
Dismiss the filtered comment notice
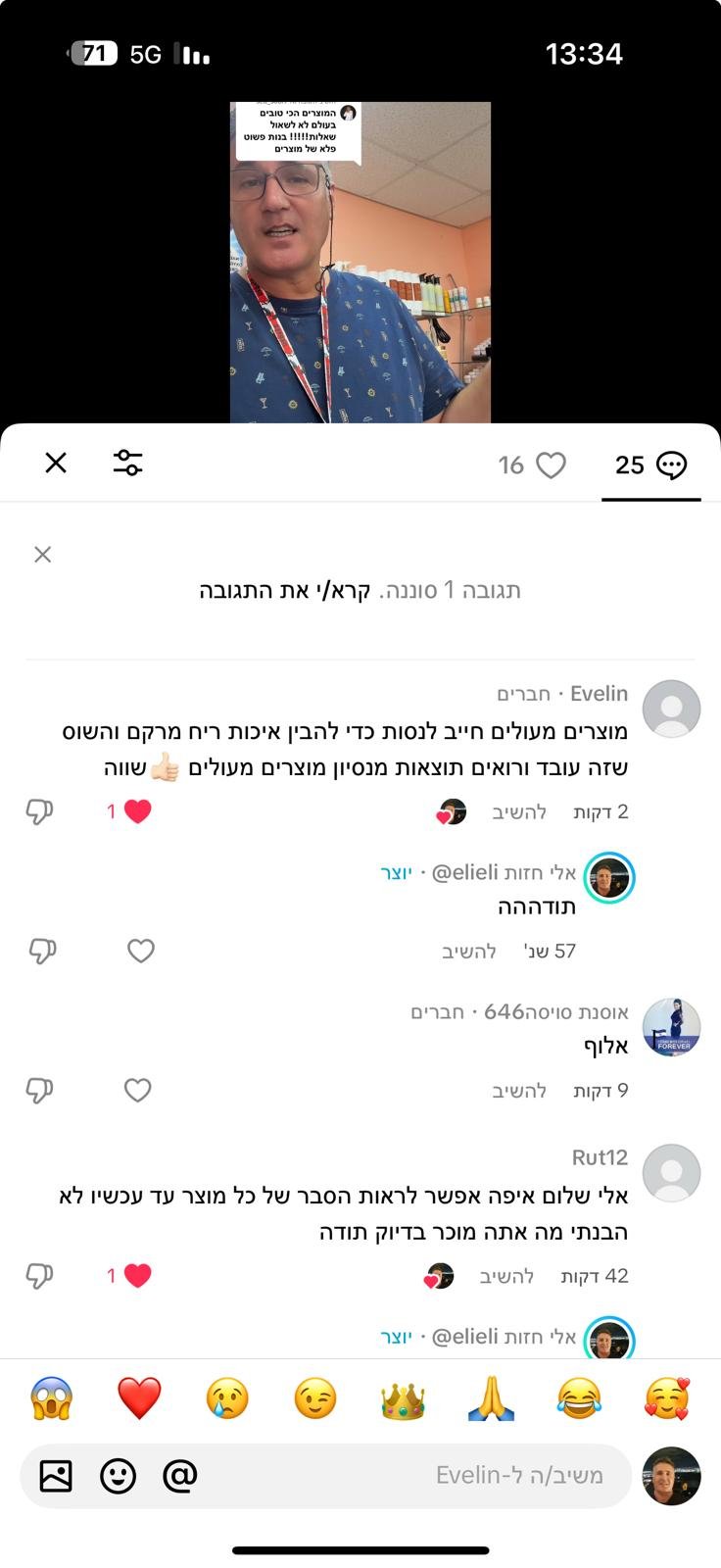pos(42,555)
